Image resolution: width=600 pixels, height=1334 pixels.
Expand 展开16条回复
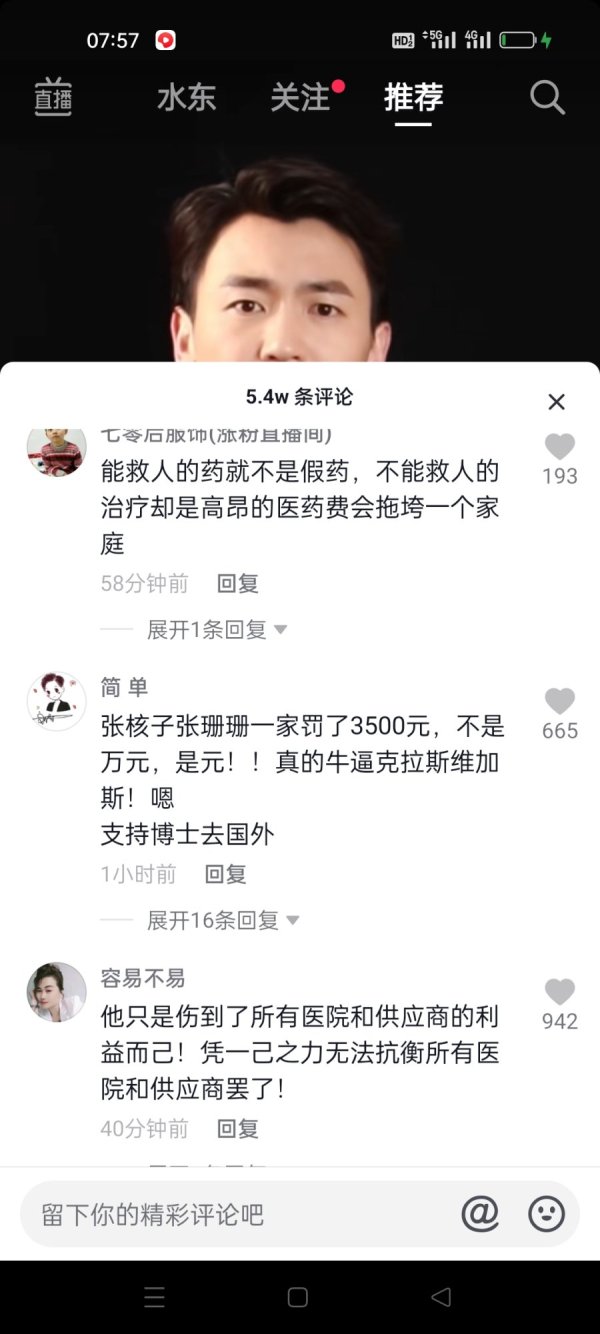coord(222,920)
